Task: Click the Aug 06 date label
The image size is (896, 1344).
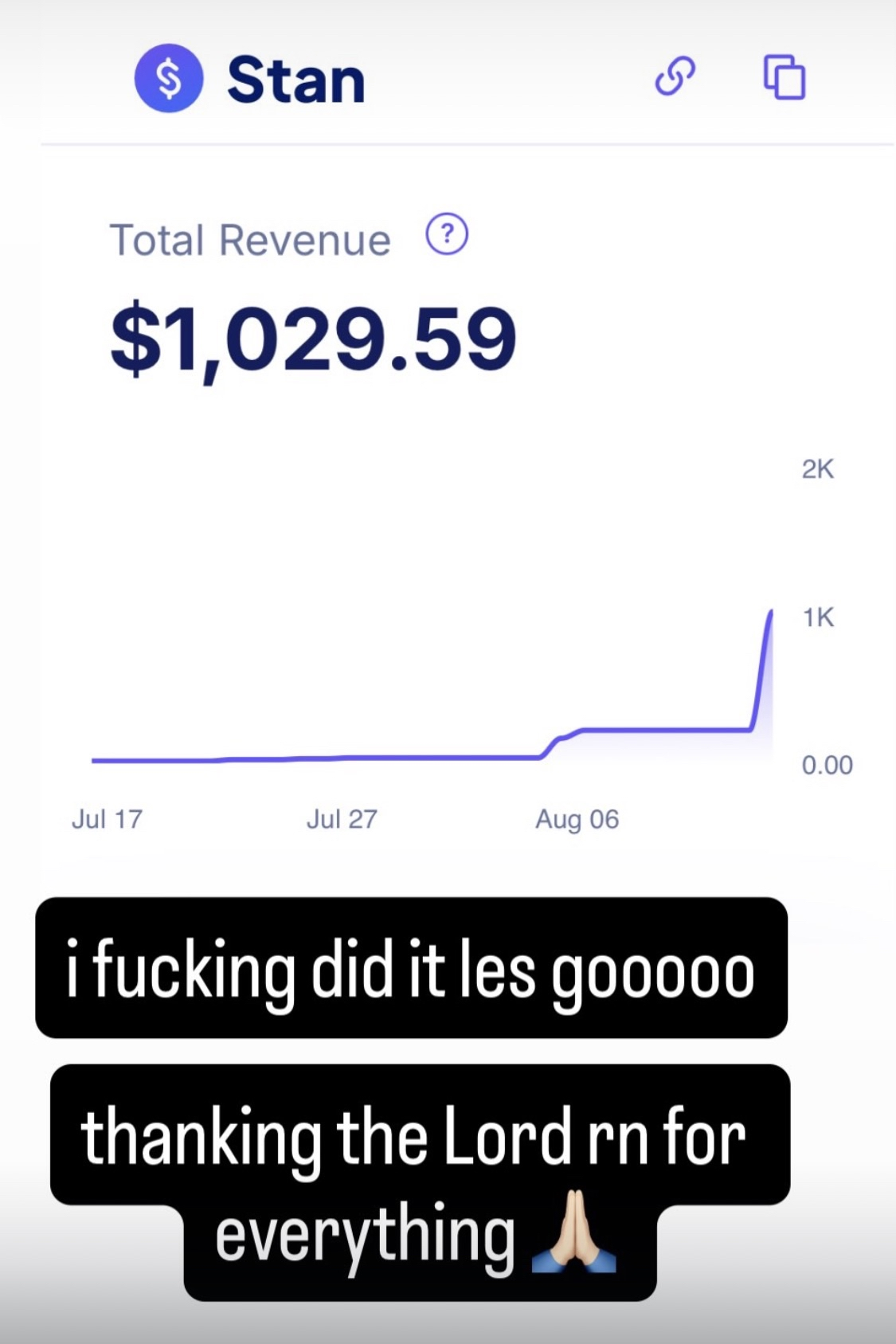Action: tap(576, 820)
